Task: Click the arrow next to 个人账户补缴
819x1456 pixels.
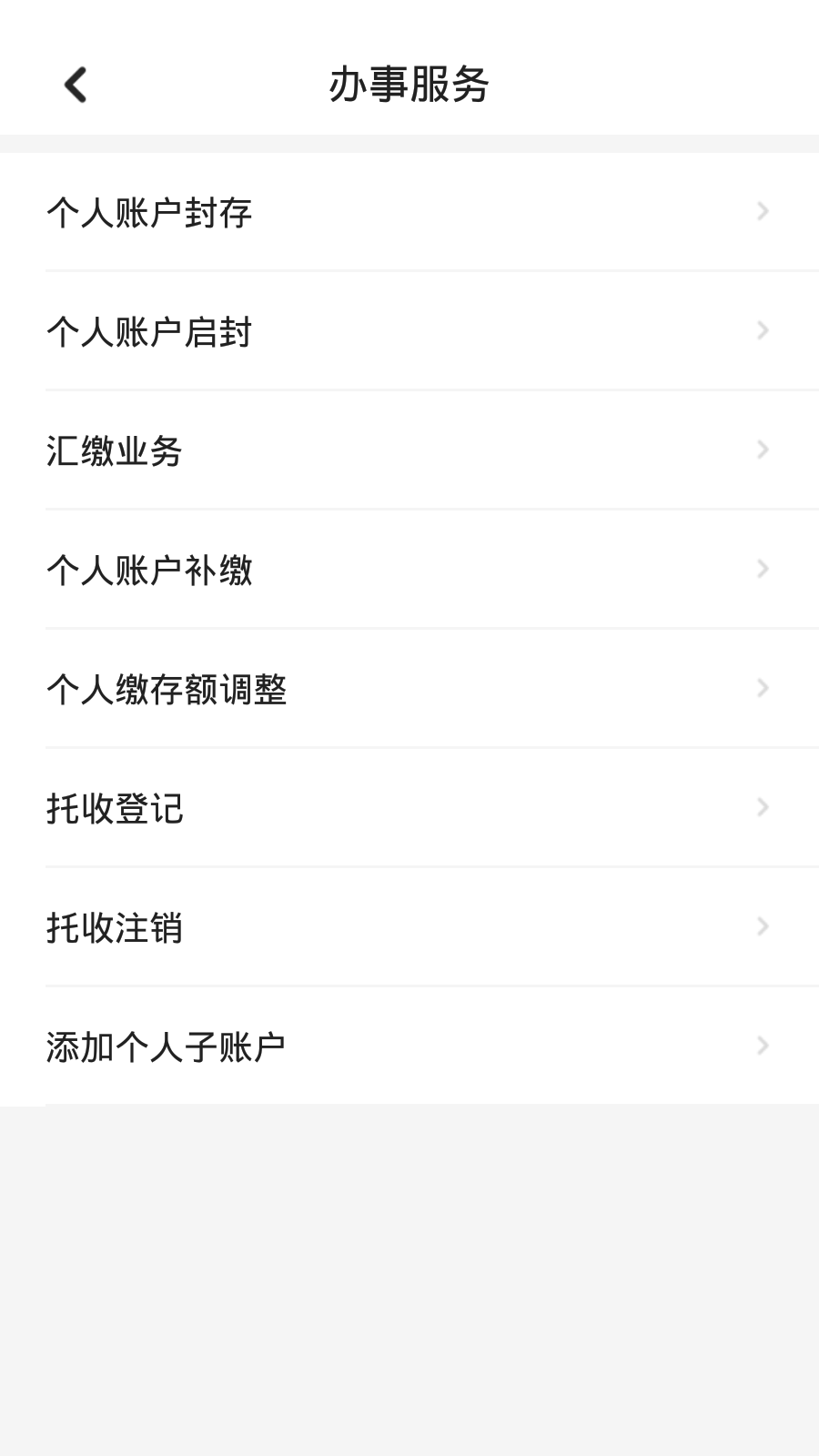Action: [x=763, y=568]
